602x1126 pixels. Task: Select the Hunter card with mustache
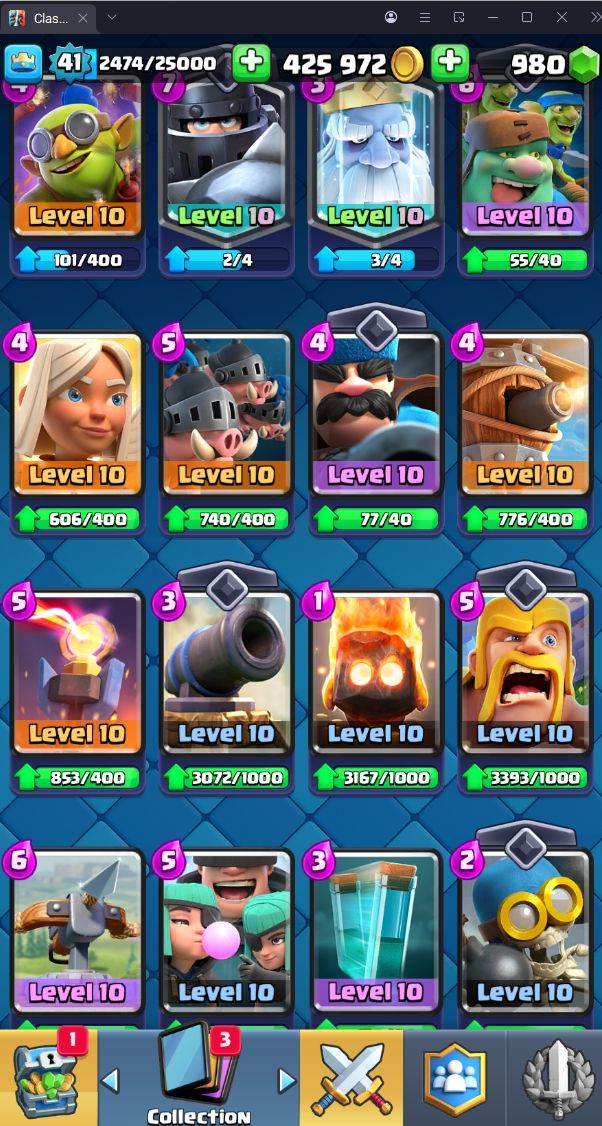pyautogui.click(x=376, y=415)
